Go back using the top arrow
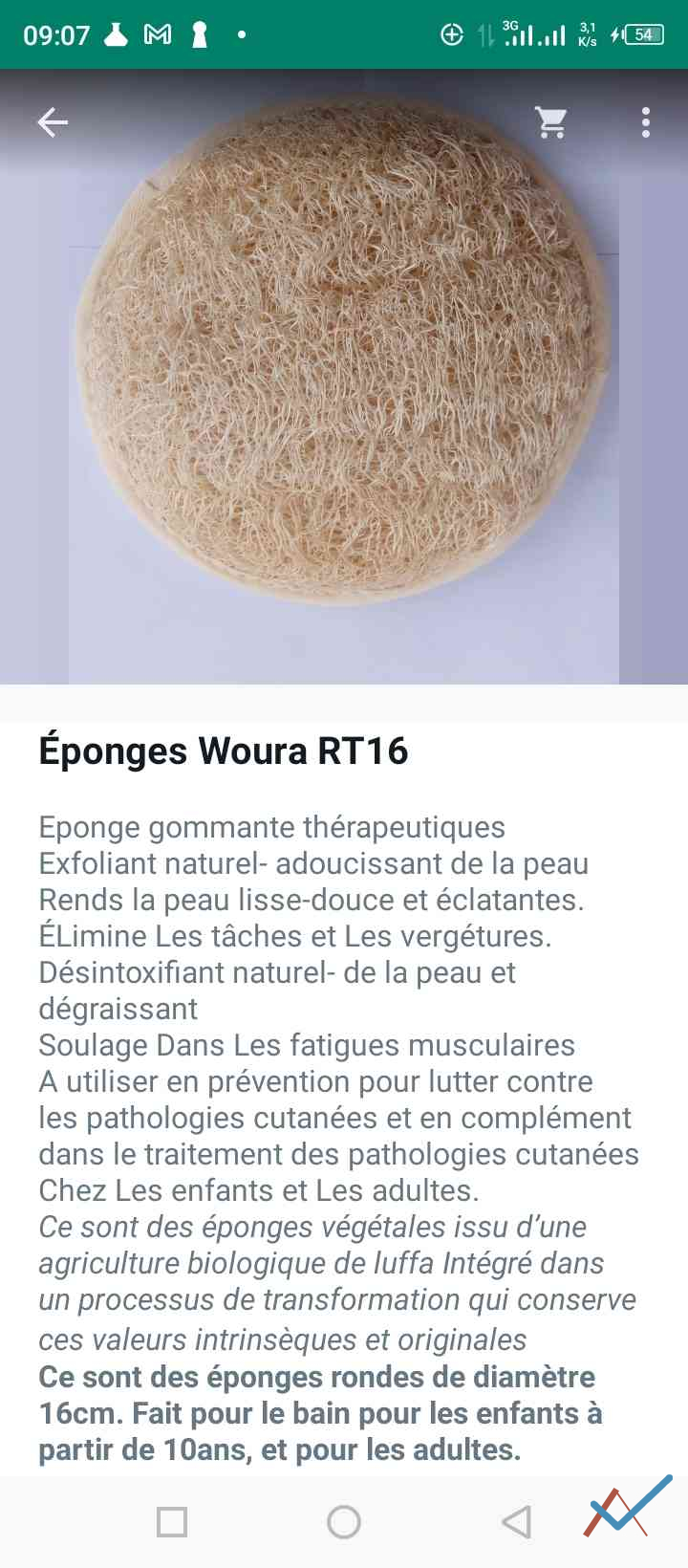The width and height of the screenshot is (688, 1568). click(53, 122)
